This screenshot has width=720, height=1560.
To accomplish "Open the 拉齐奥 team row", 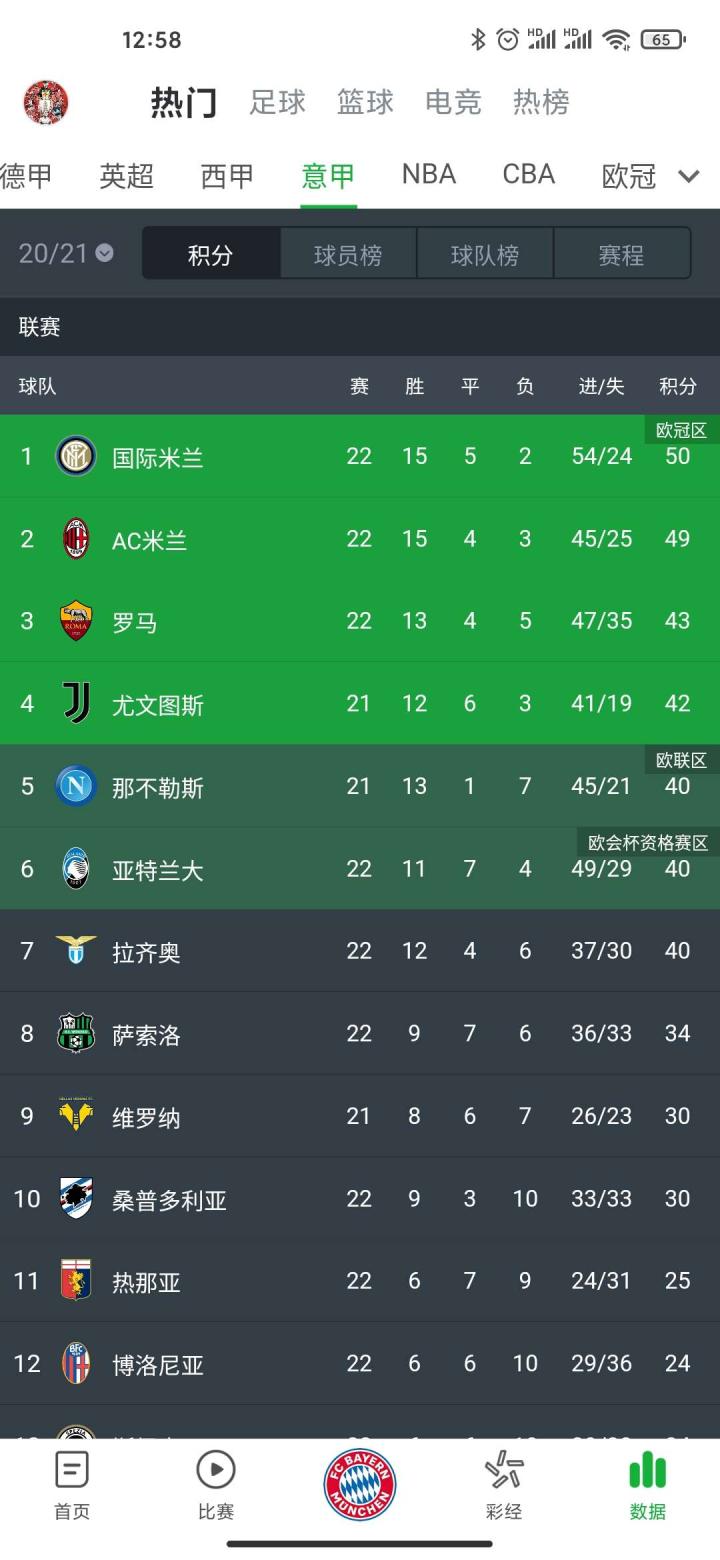I will pos(360,950).
